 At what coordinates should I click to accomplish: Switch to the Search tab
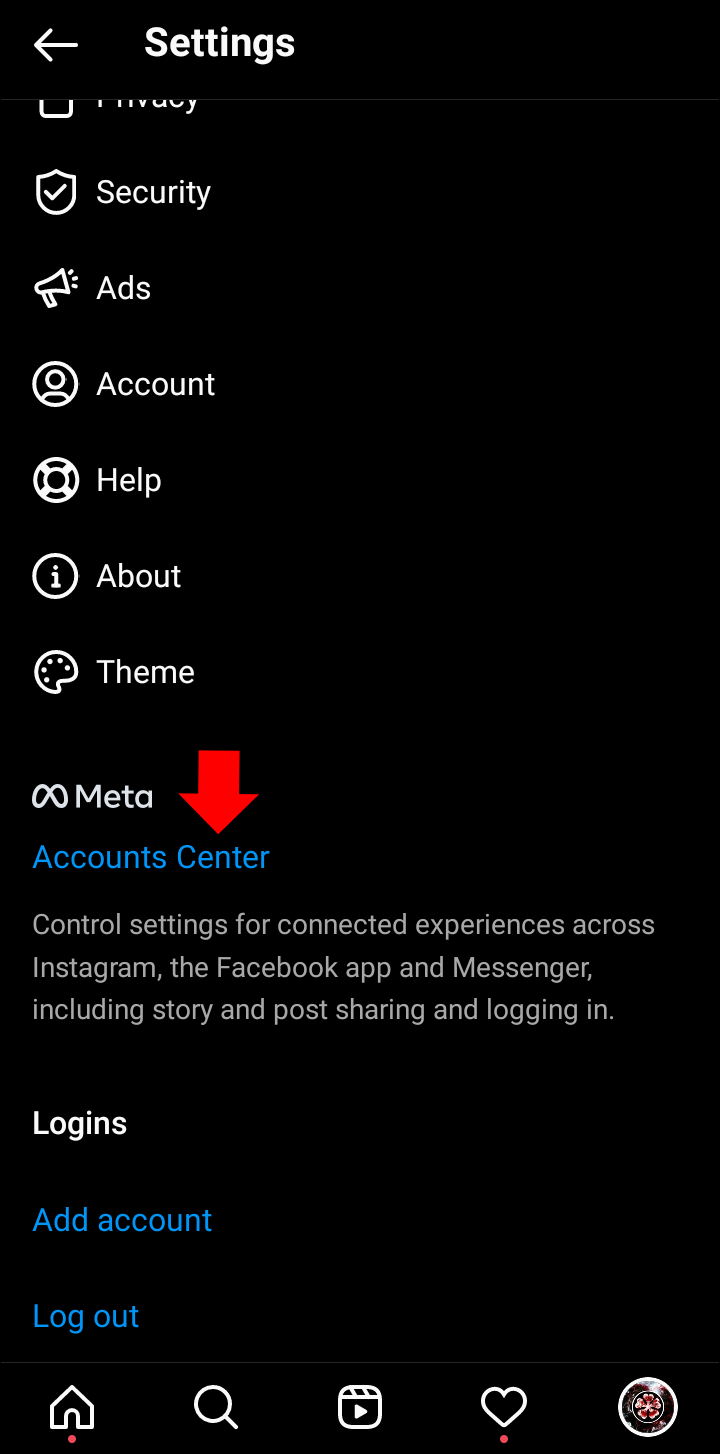click(x=216, y=1408)
